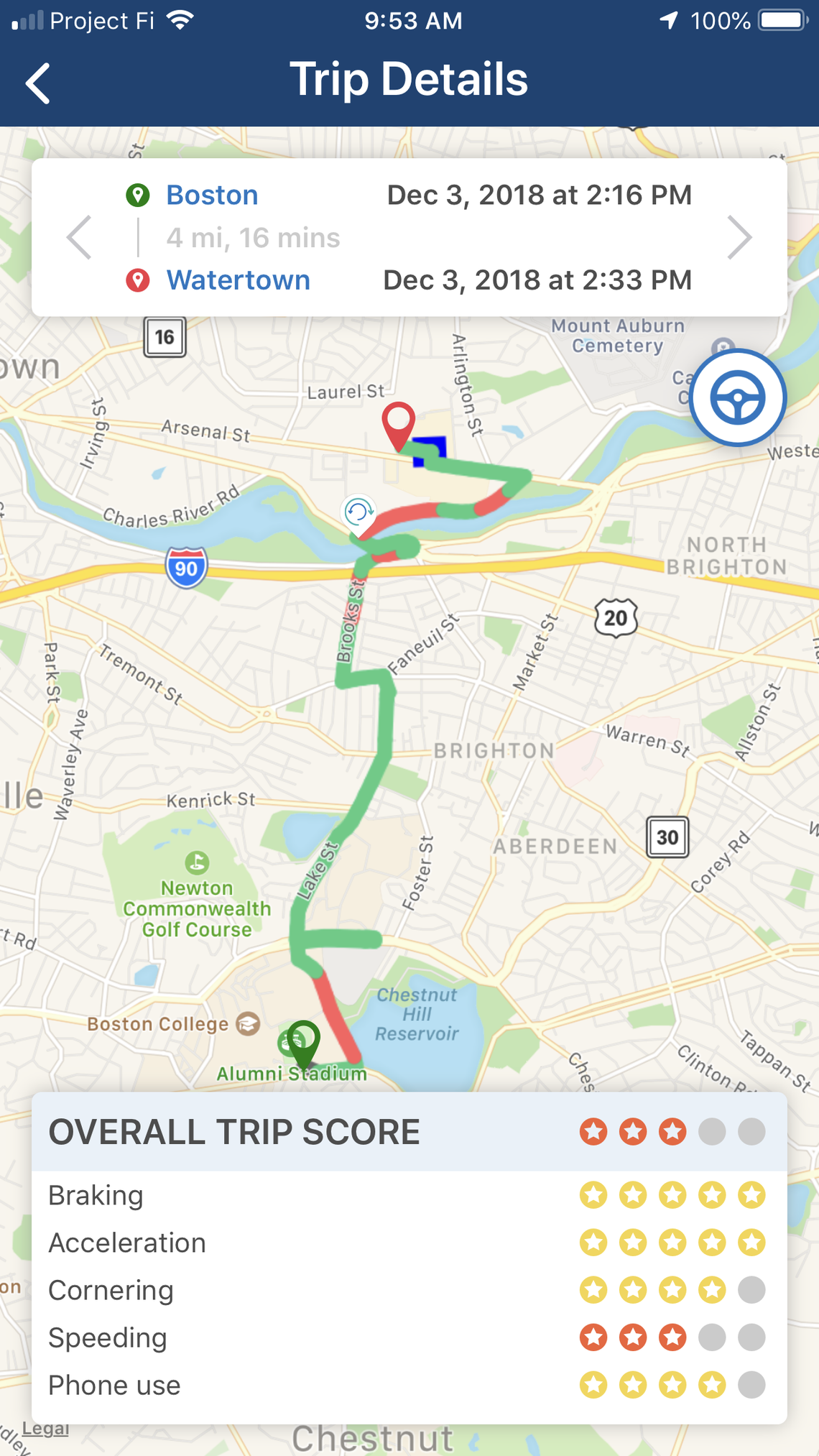Viewport: 819px width, 1456px height.
Task: Show the previous trip
Action: coord(79,237)
